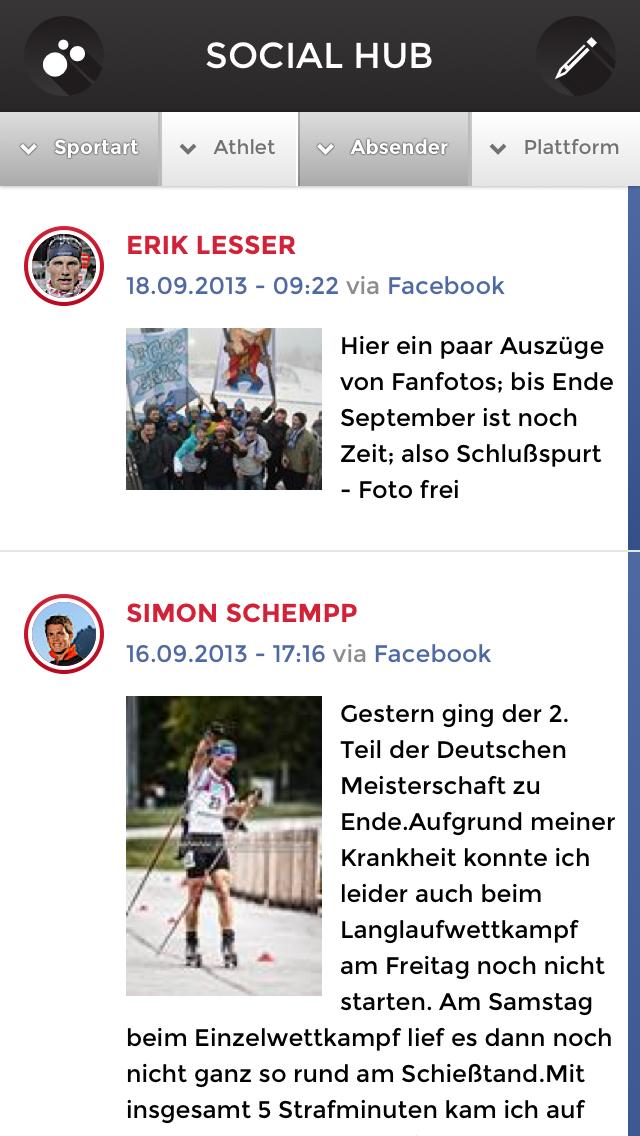640x1136 pixels.
Task: Open Erik Lesser's name heading
Action: (x=211, y=245)
